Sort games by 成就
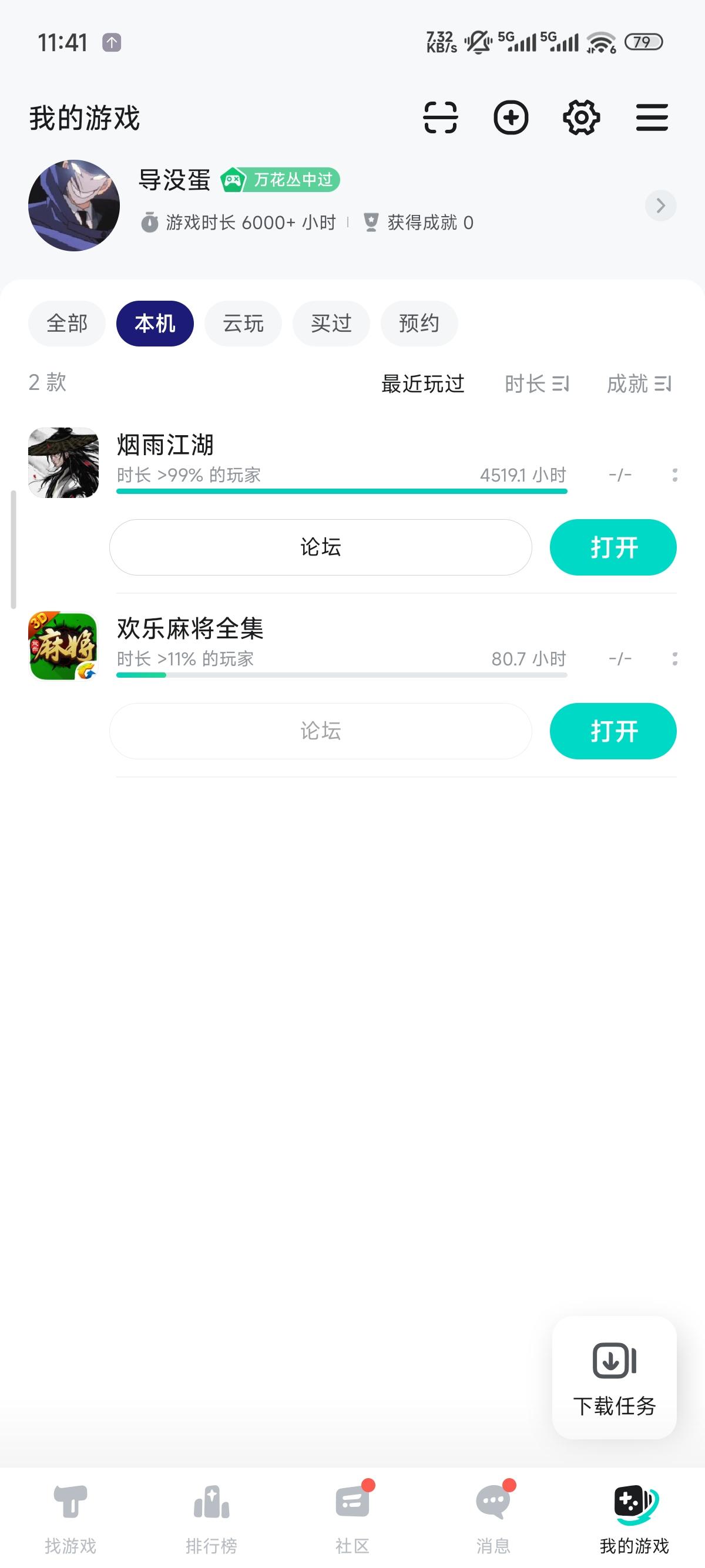Screen dimensions: 705x1568 639,383
